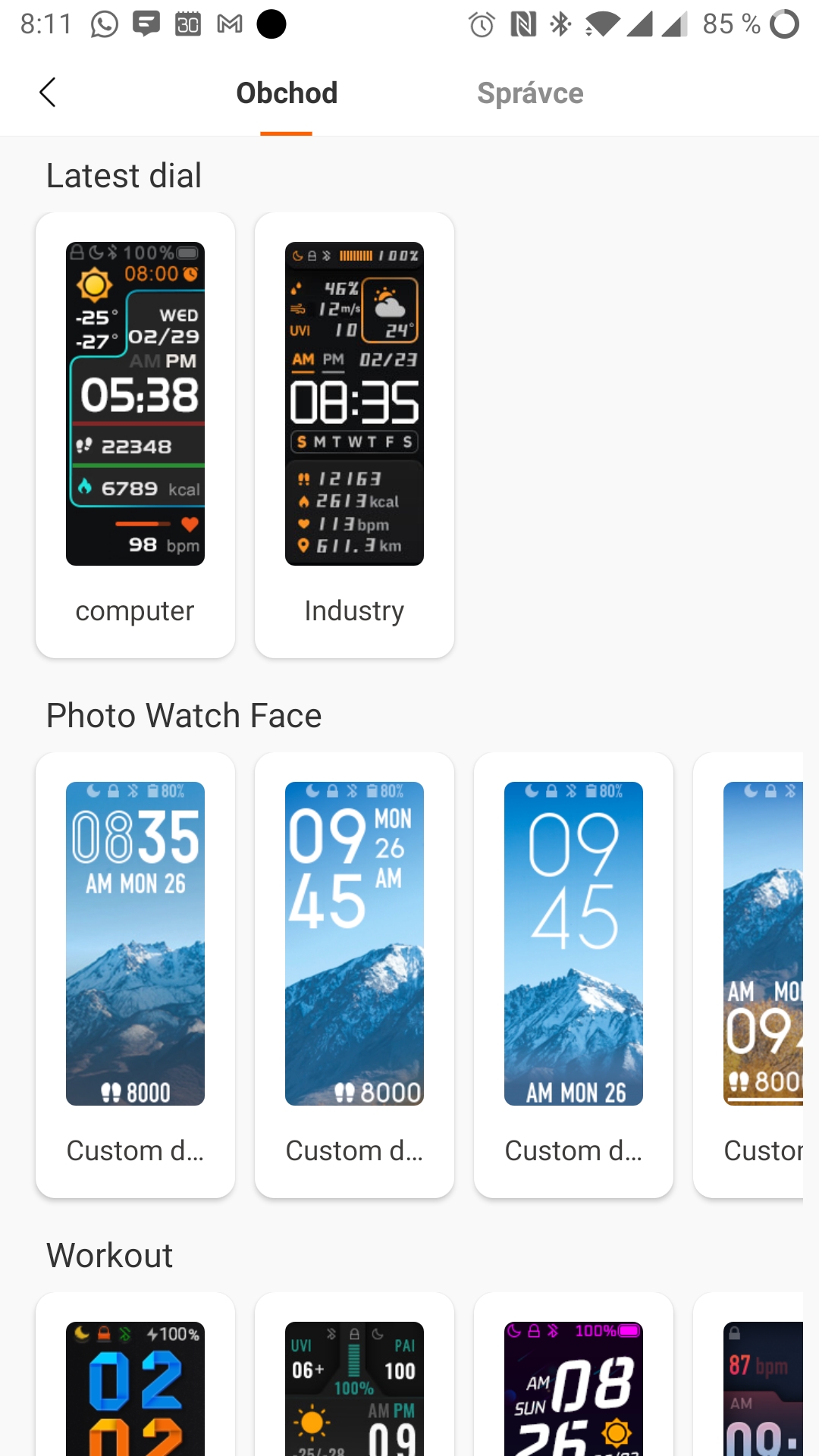Open the computer watch face

tap(135, 435)
